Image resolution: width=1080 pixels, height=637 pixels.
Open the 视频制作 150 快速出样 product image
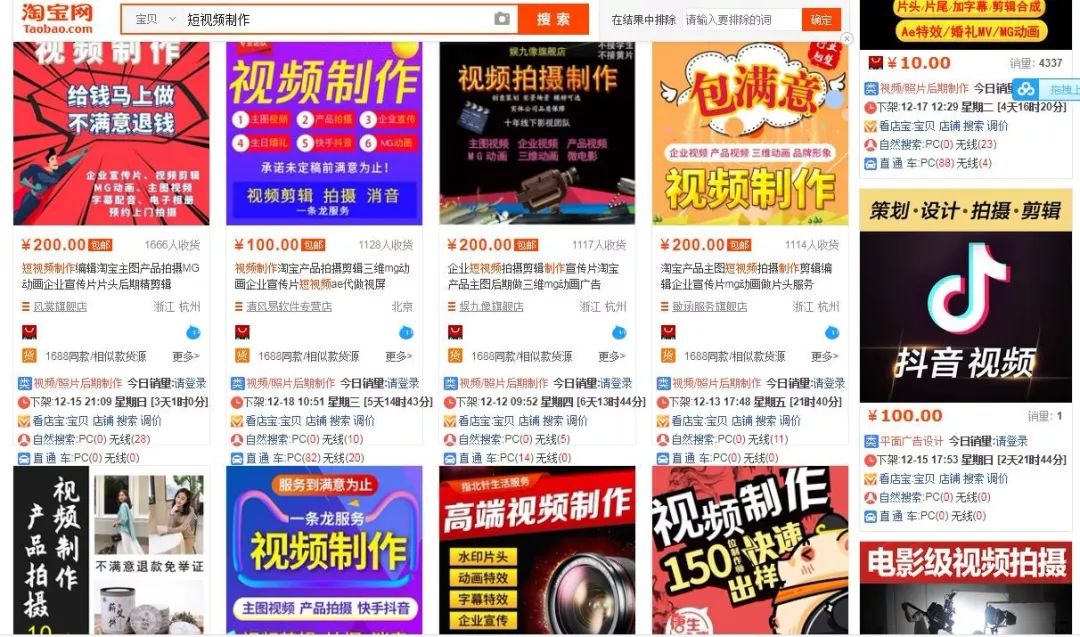coord(750,550)
